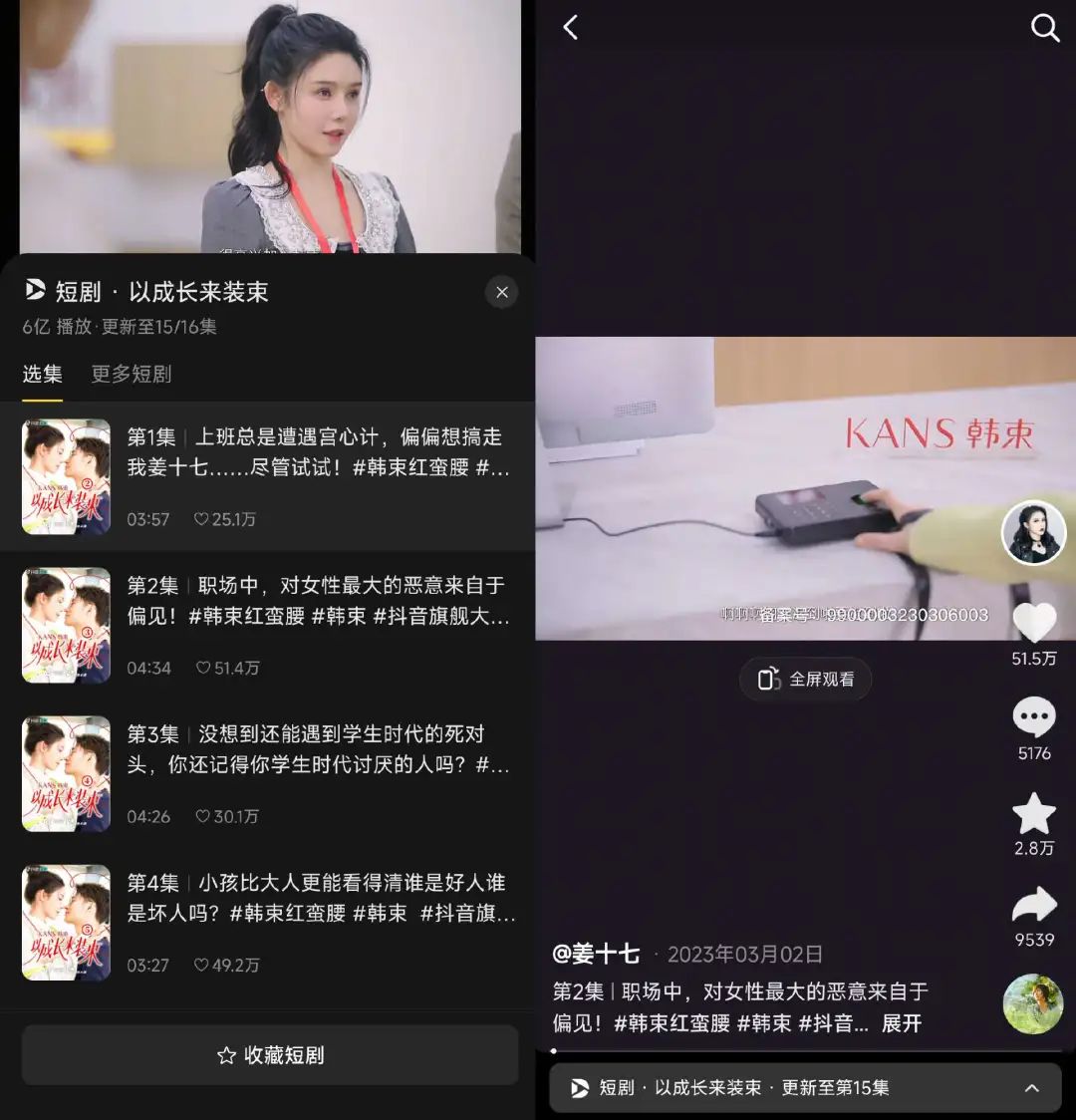Expand the caption with 展开
This screenshot has height=1120, width=1076.
click(x=902, y=1023)
